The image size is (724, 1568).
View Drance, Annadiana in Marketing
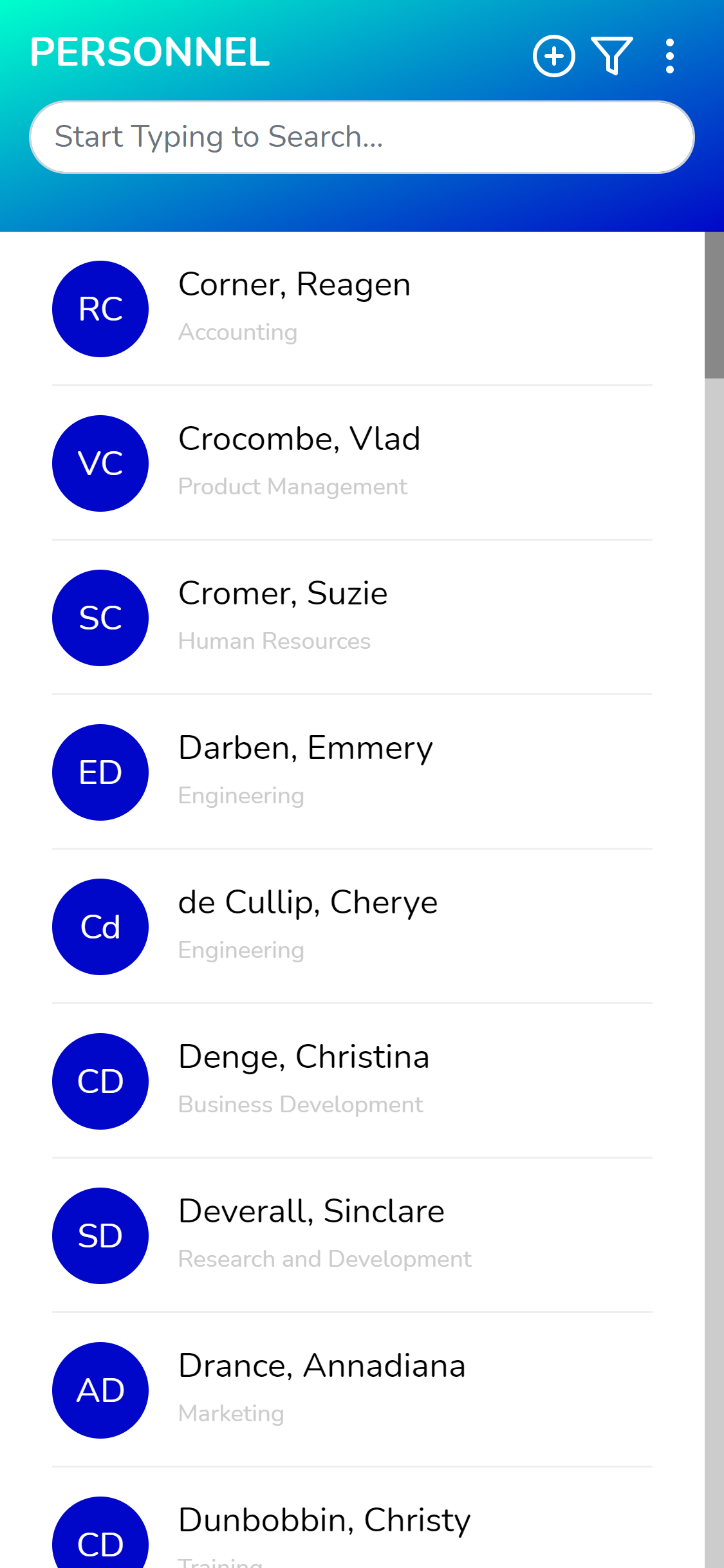point(352,1390)
